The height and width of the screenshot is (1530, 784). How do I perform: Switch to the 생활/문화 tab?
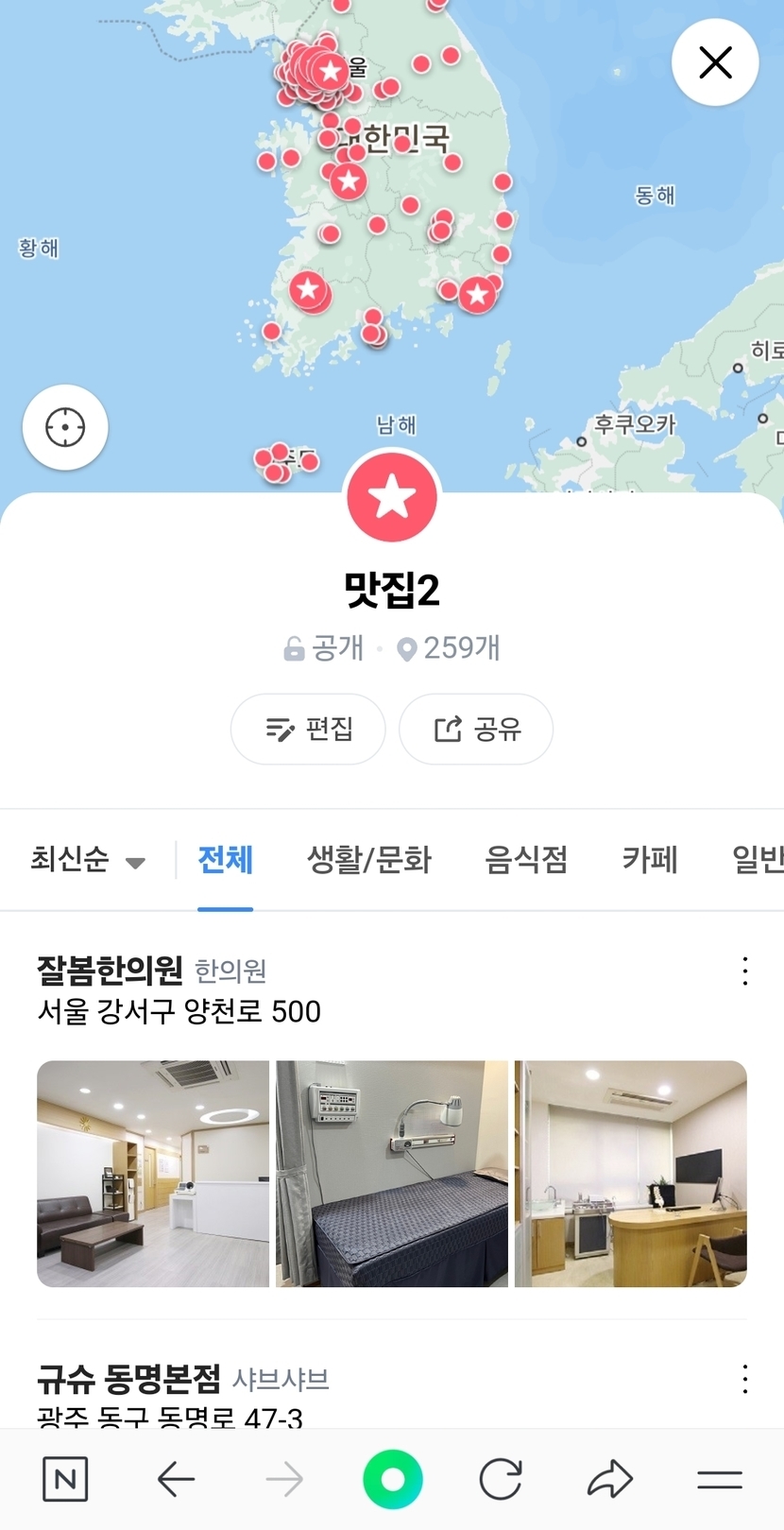coord(368,860)
